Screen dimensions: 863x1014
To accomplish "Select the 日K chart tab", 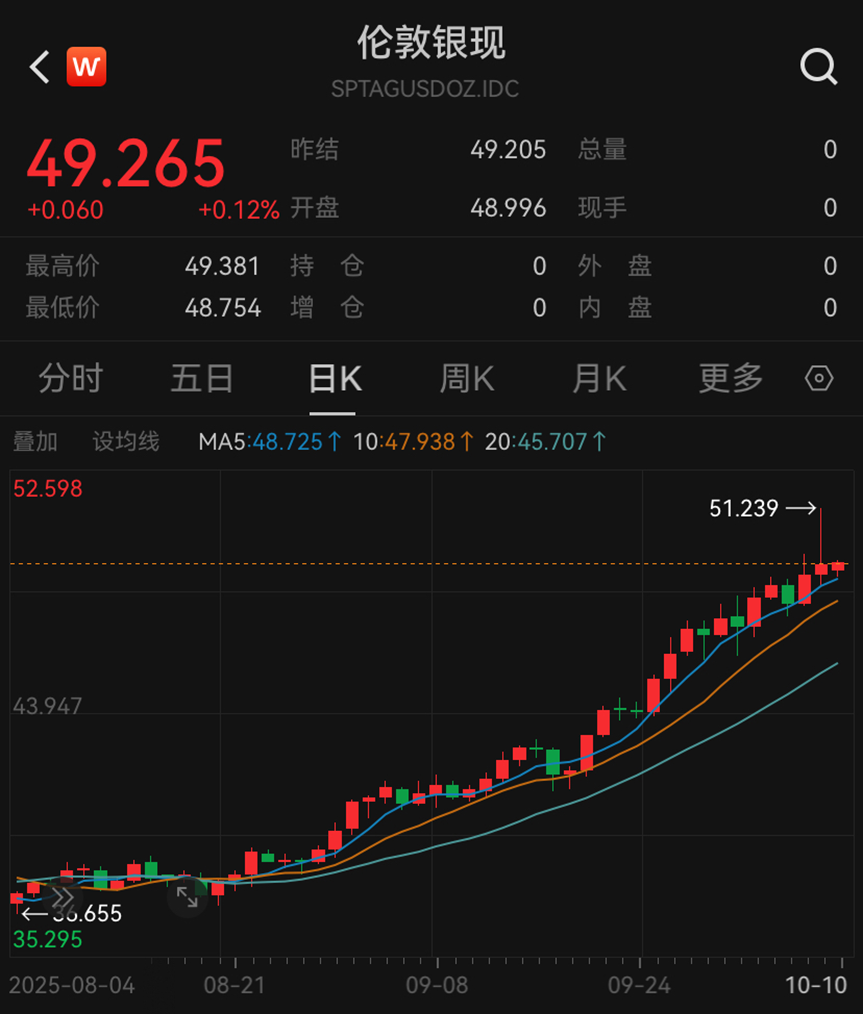I will [334, 379].
